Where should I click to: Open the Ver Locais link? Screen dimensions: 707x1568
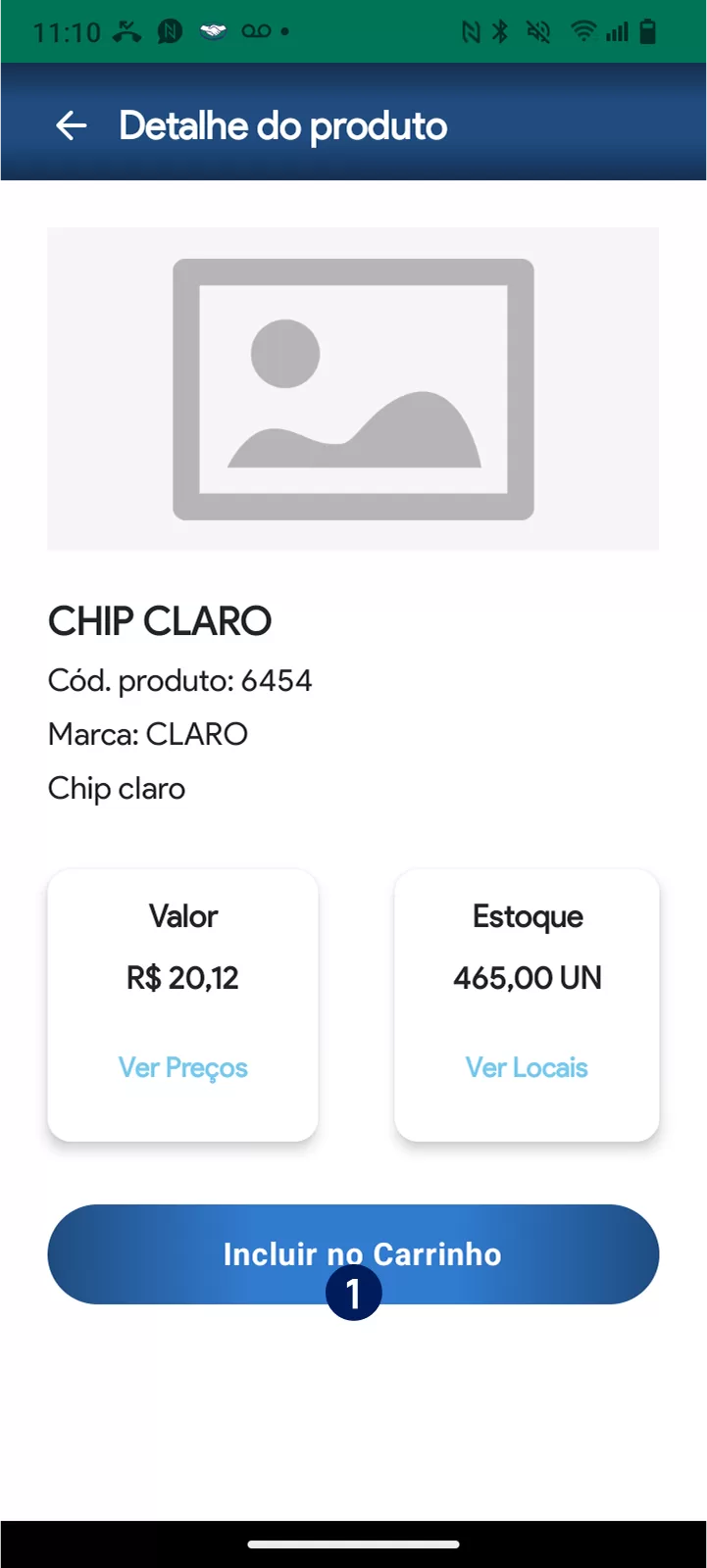[527, 1067]
